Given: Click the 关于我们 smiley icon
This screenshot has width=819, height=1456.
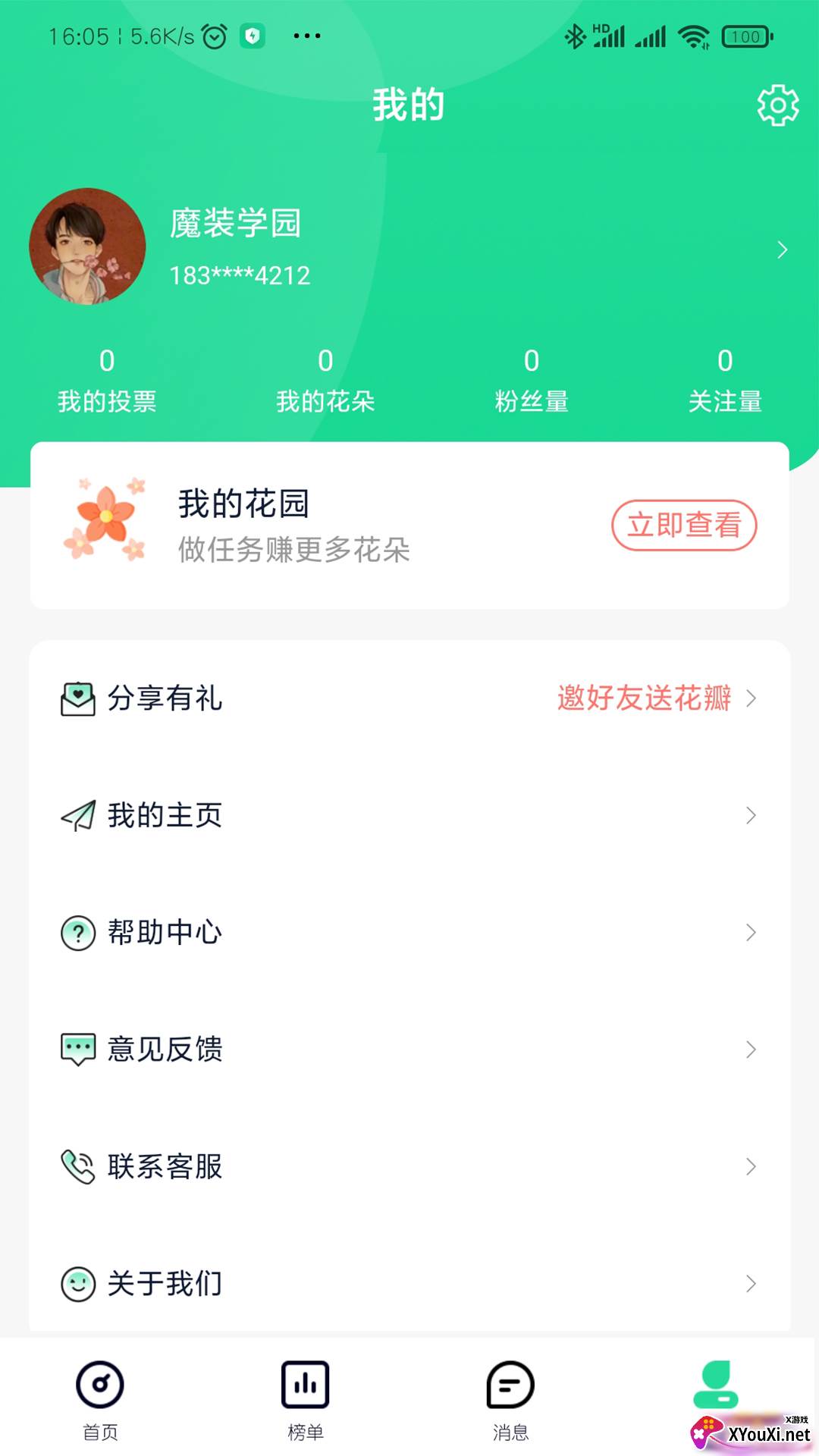Looking at the screenshot, I should (77, 1283).
